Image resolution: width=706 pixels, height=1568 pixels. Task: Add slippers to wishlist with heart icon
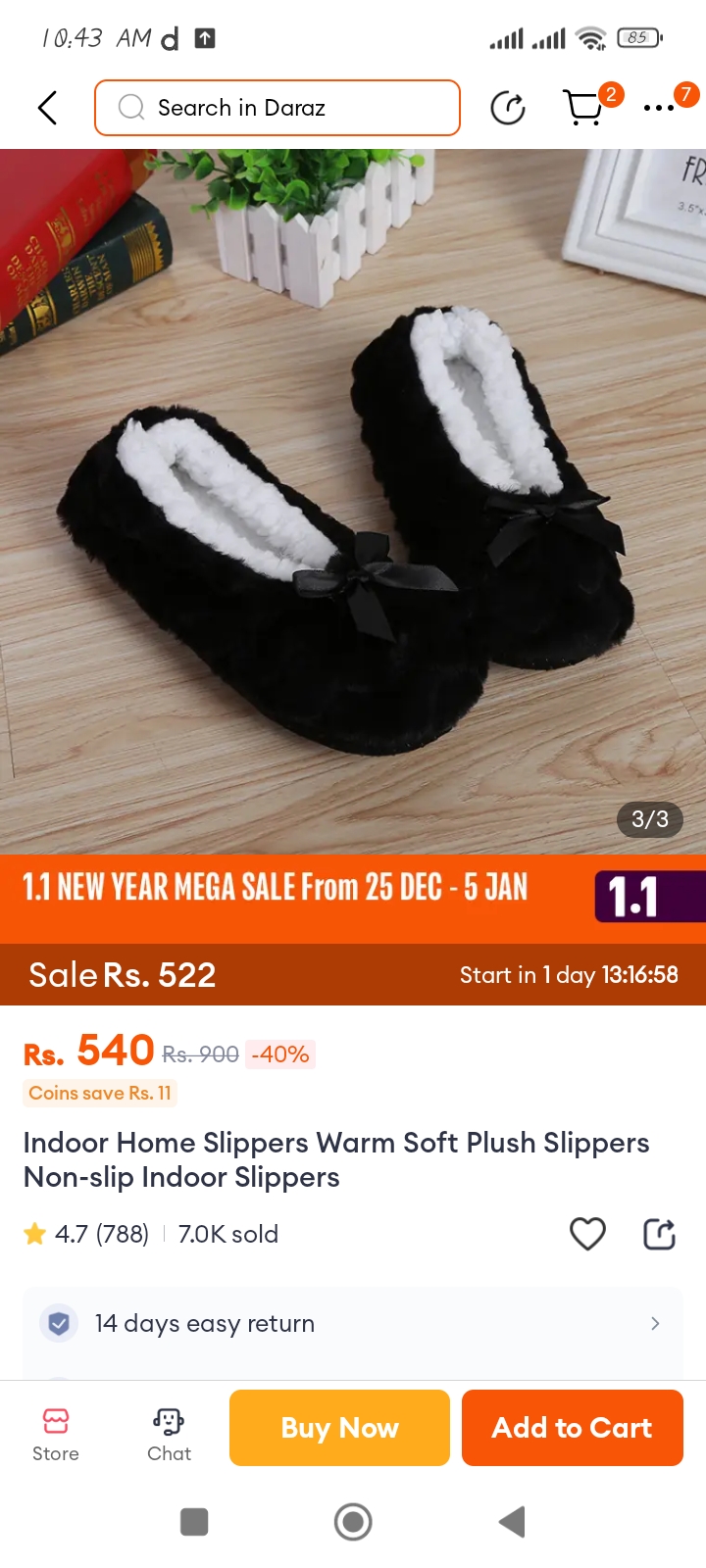pyautogui.click(x=587, y=1234)
